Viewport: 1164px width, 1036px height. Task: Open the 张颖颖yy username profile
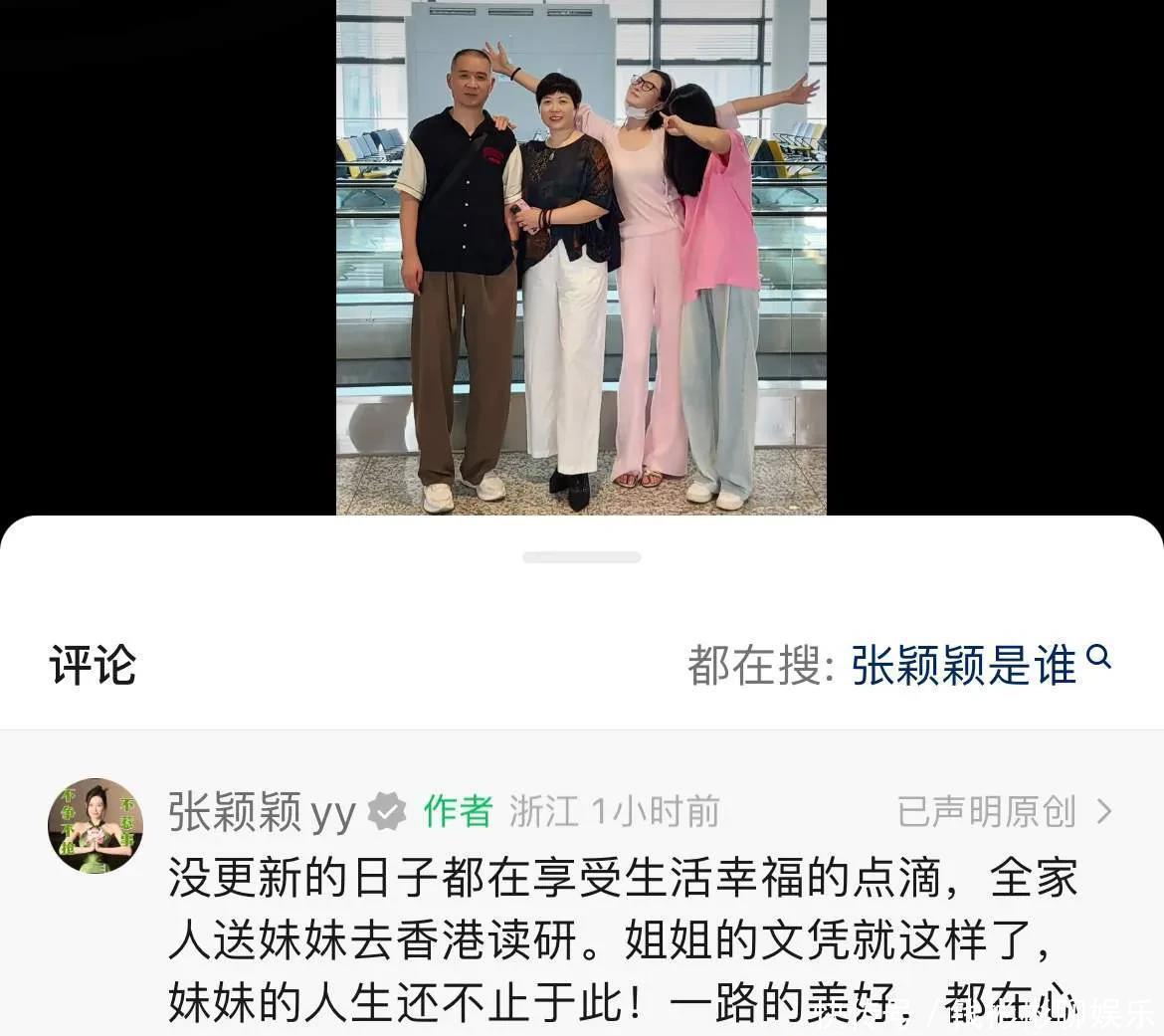(x=262, y=812)
